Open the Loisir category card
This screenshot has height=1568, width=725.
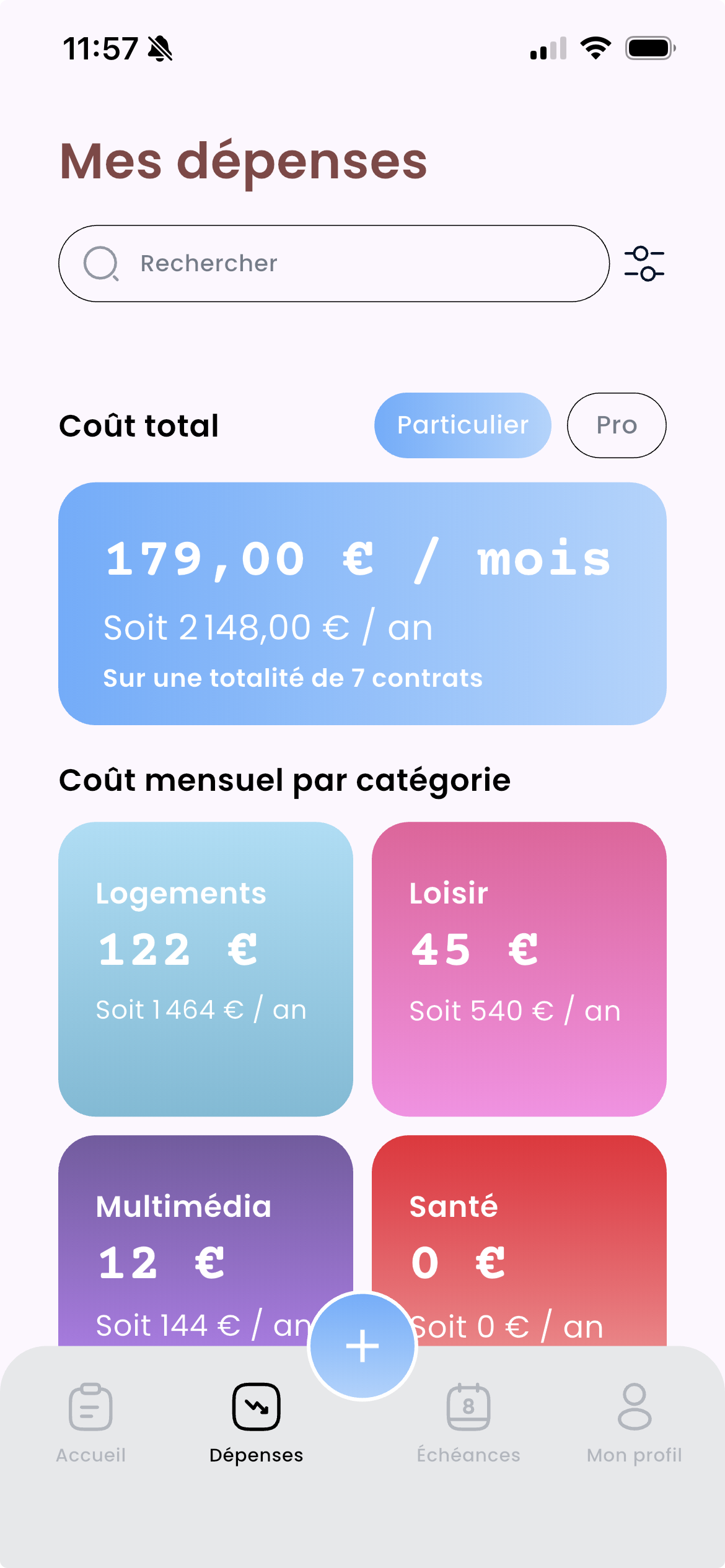[519, 969]
